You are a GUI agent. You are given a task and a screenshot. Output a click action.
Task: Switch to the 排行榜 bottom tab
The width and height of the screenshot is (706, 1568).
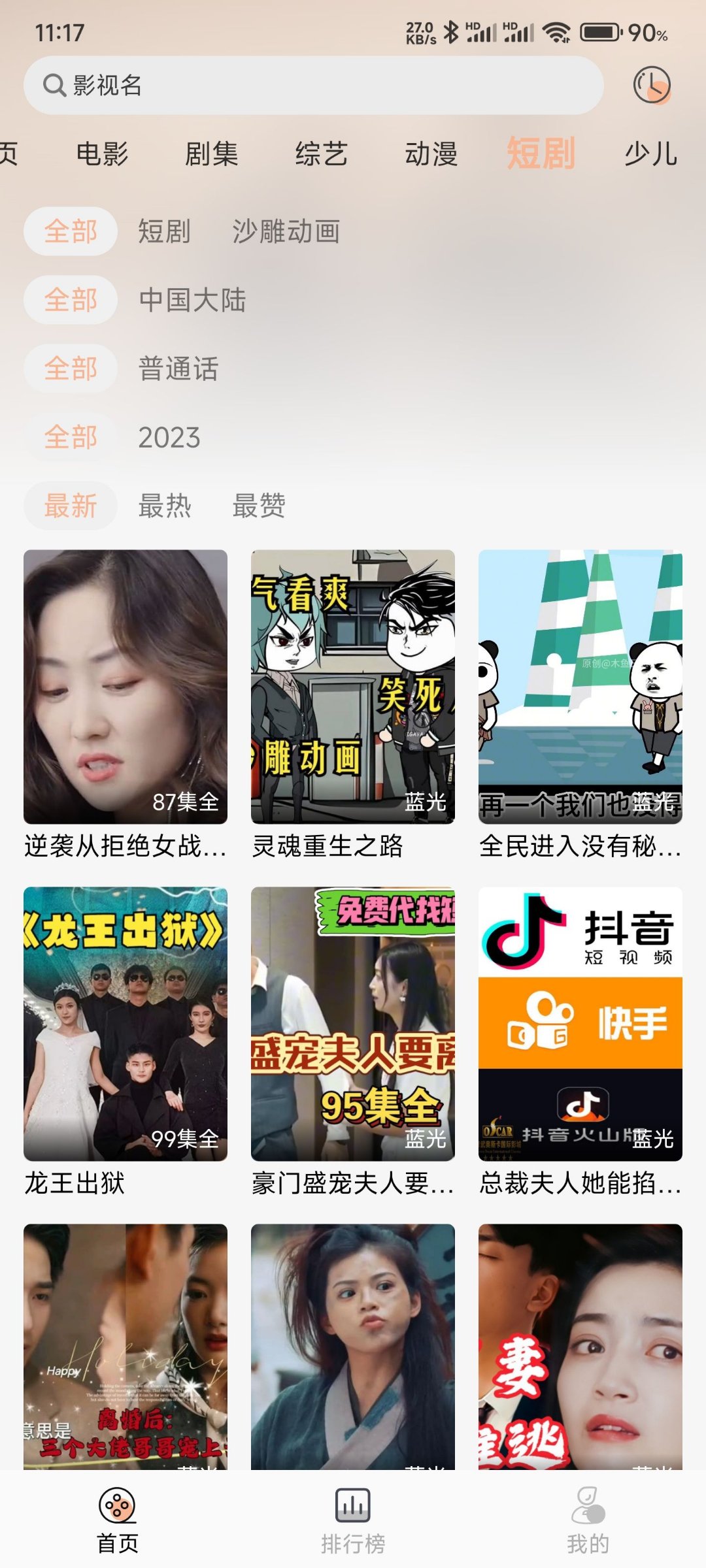tap(353, 1520)
